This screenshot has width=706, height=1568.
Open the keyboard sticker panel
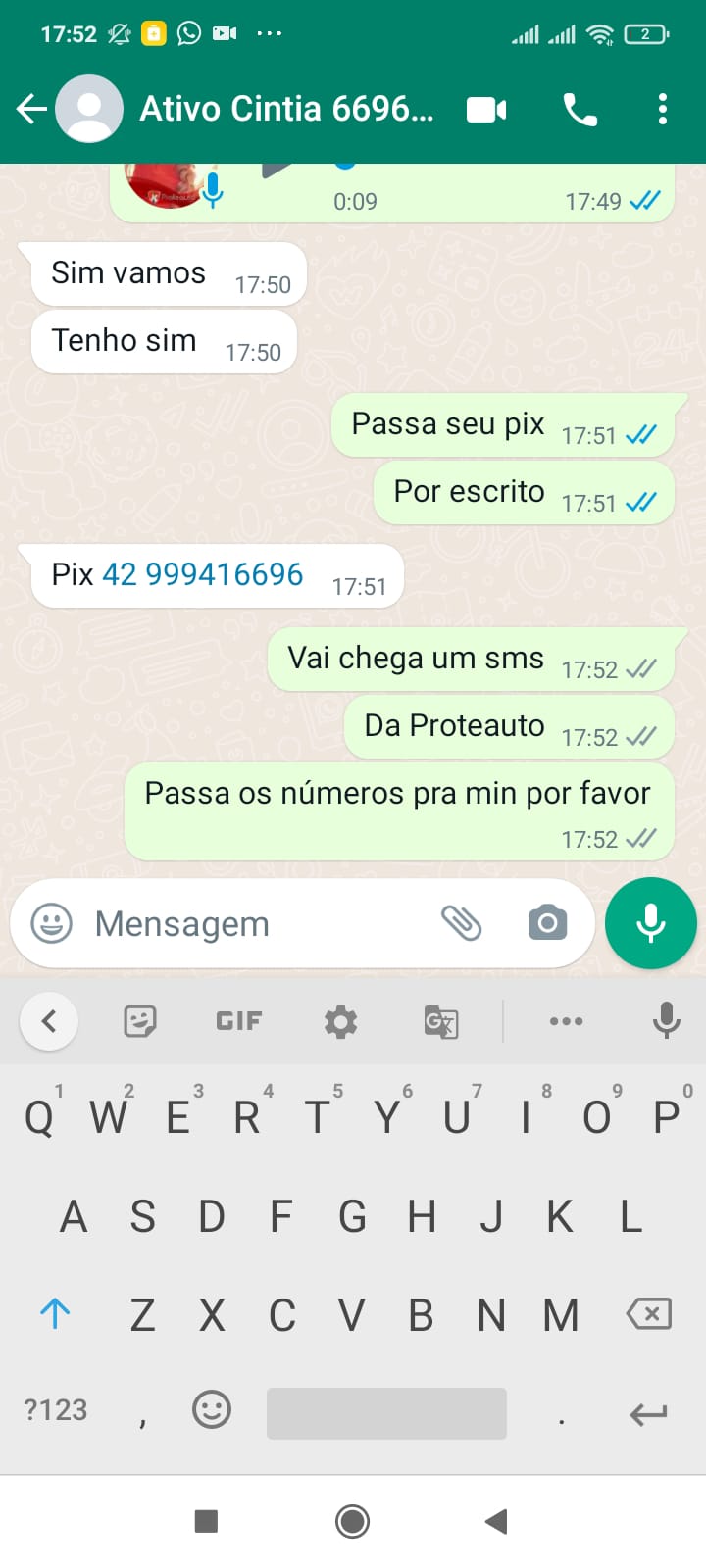coord(140,1021)
